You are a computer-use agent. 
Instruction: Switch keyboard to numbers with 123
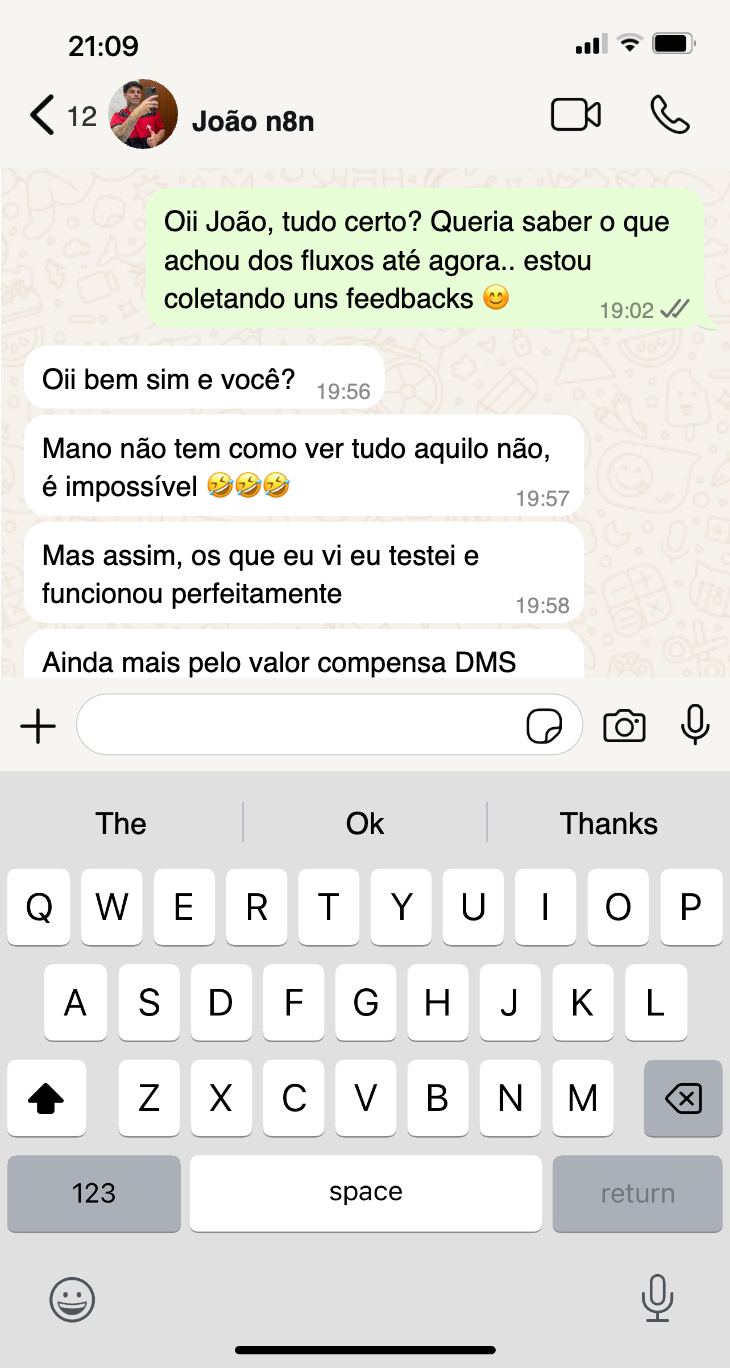[x=94, y=1193]
